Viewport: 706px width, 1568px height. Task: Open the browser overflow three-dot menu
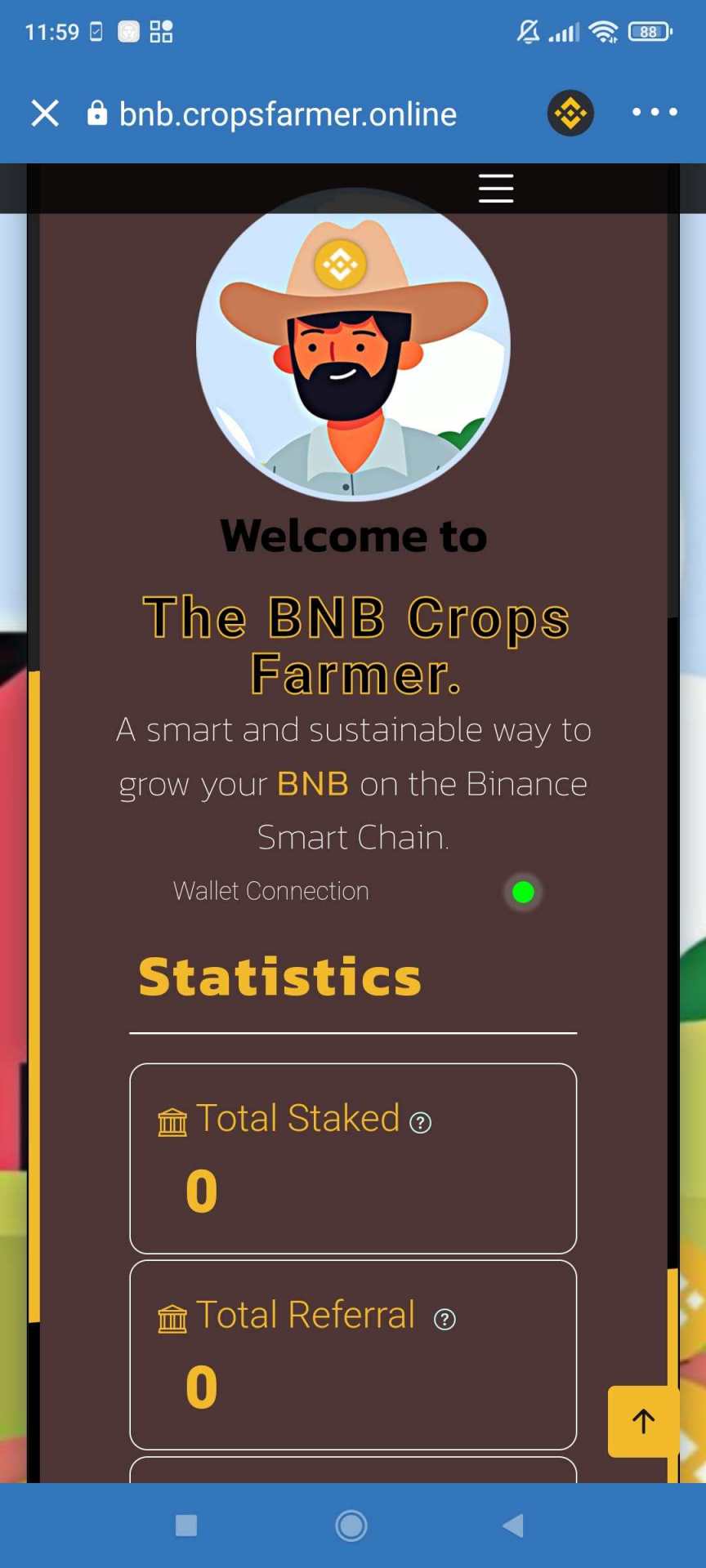click(x=652, y=113)
